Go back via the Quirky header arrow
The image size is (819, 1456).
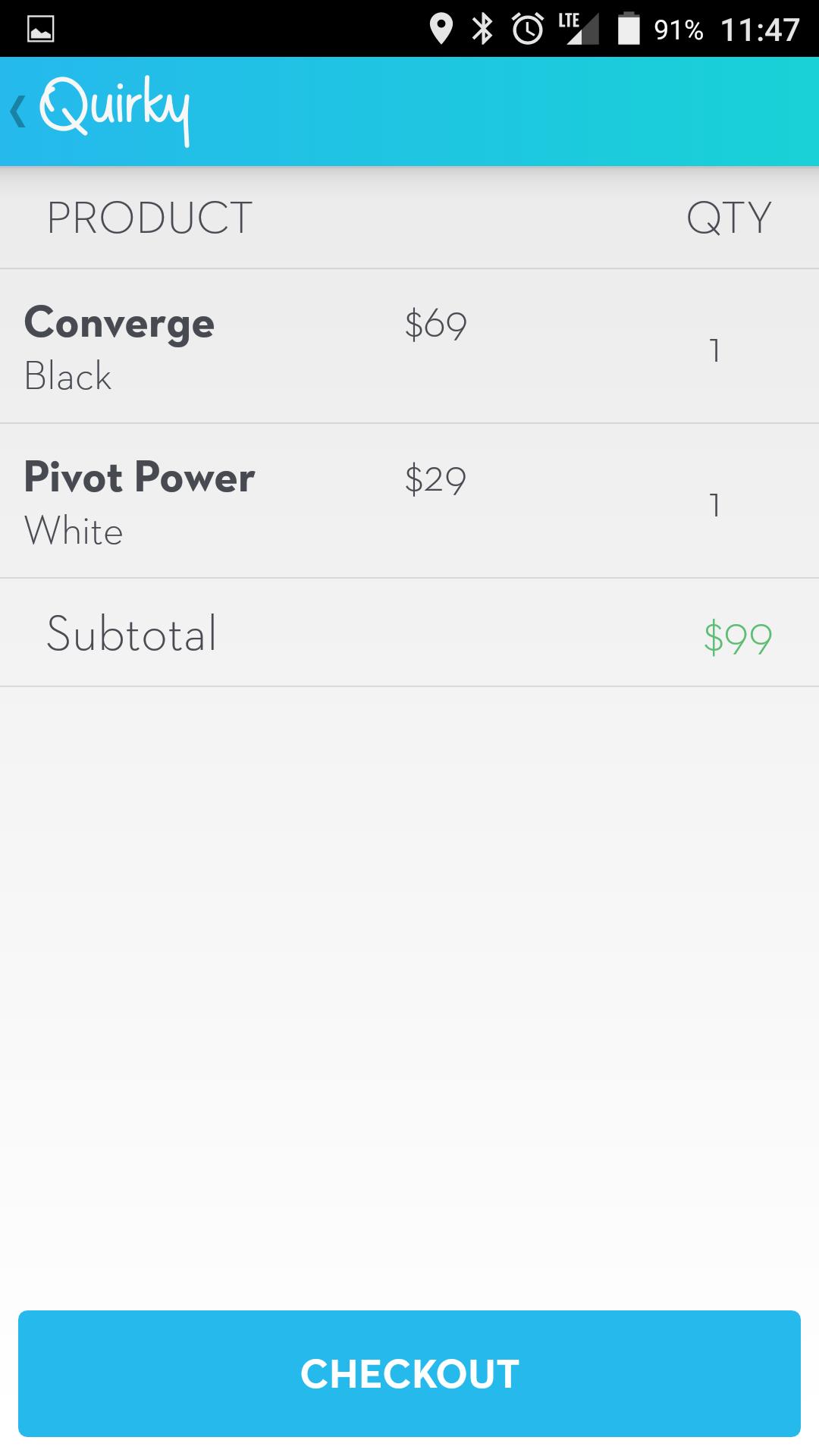pos(18,111)
